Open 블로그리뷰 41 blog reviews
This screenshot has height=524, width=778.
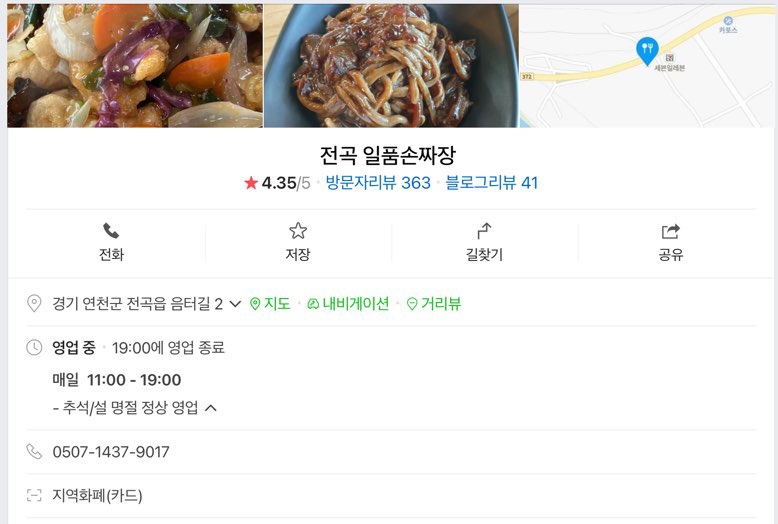coord(492,183)
